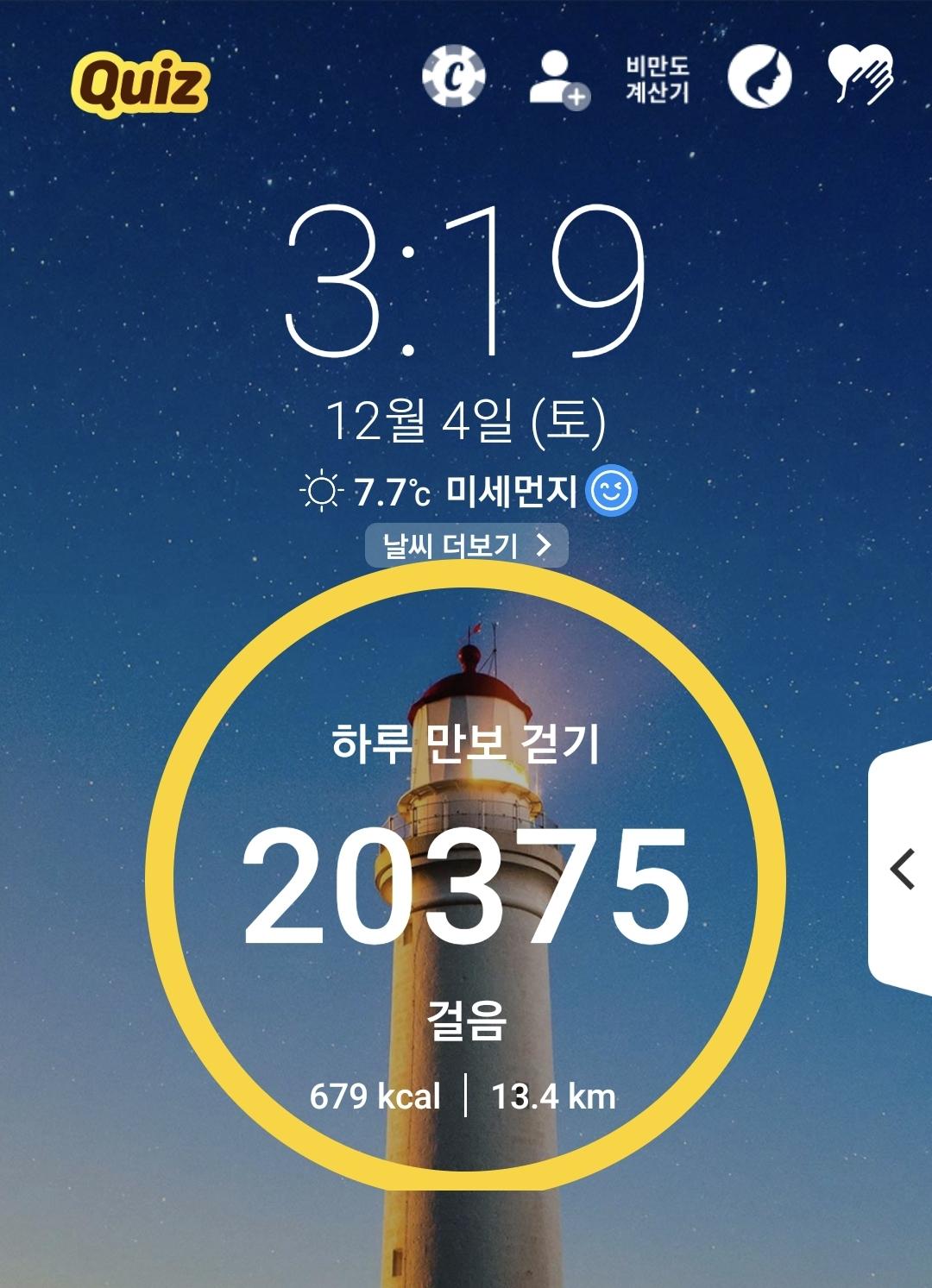Expand the side panel arrow
Screen dimensions: 932x1288
903,868
